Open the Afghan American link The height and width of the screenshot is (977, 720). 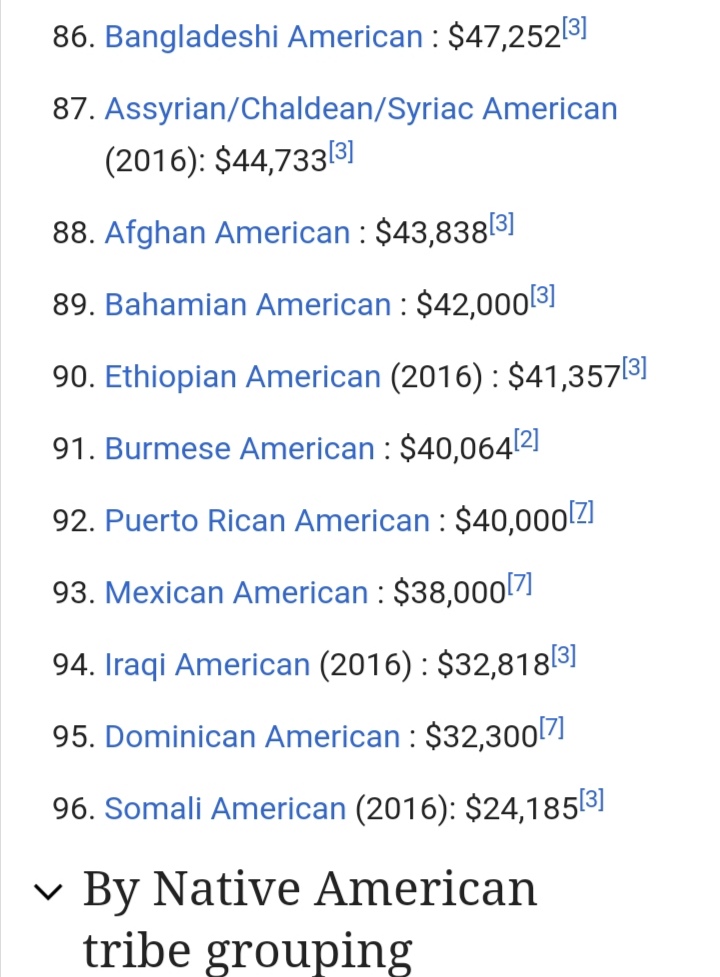pyautogui.click(x=227, y=233)
